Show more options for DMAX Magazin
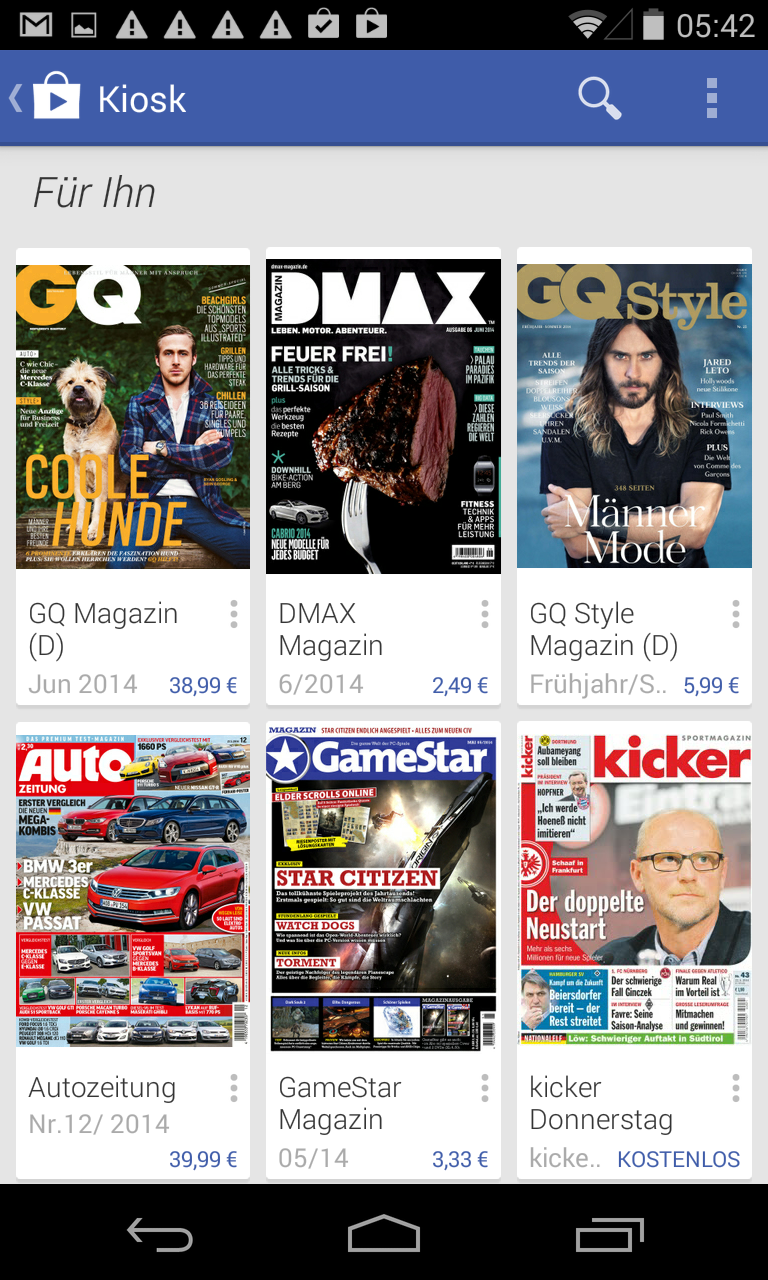Image resolution: width=768 pixels, height=1280 pixels. click(x=485, y=614)
